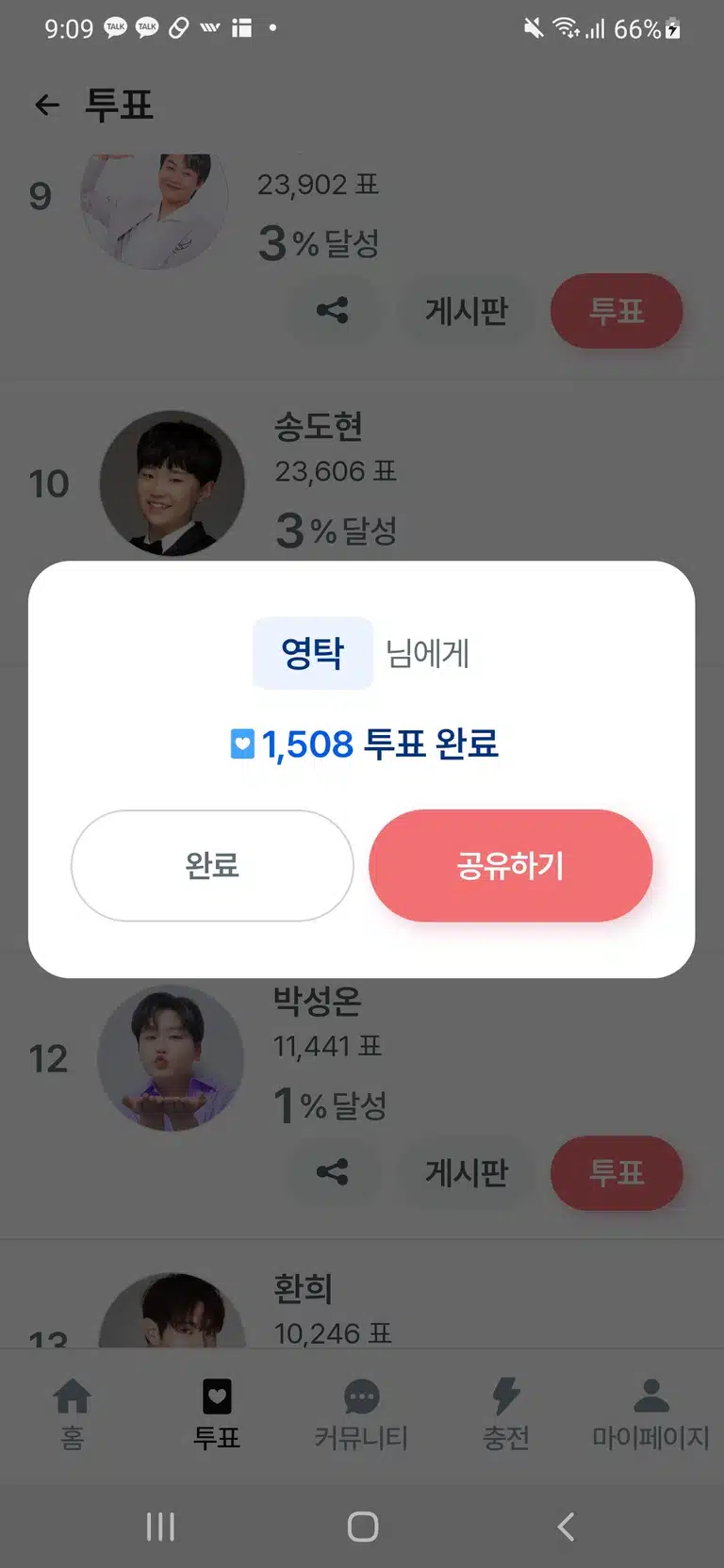
Task: Select the 투표 bottom tab
Action: 217,1413
